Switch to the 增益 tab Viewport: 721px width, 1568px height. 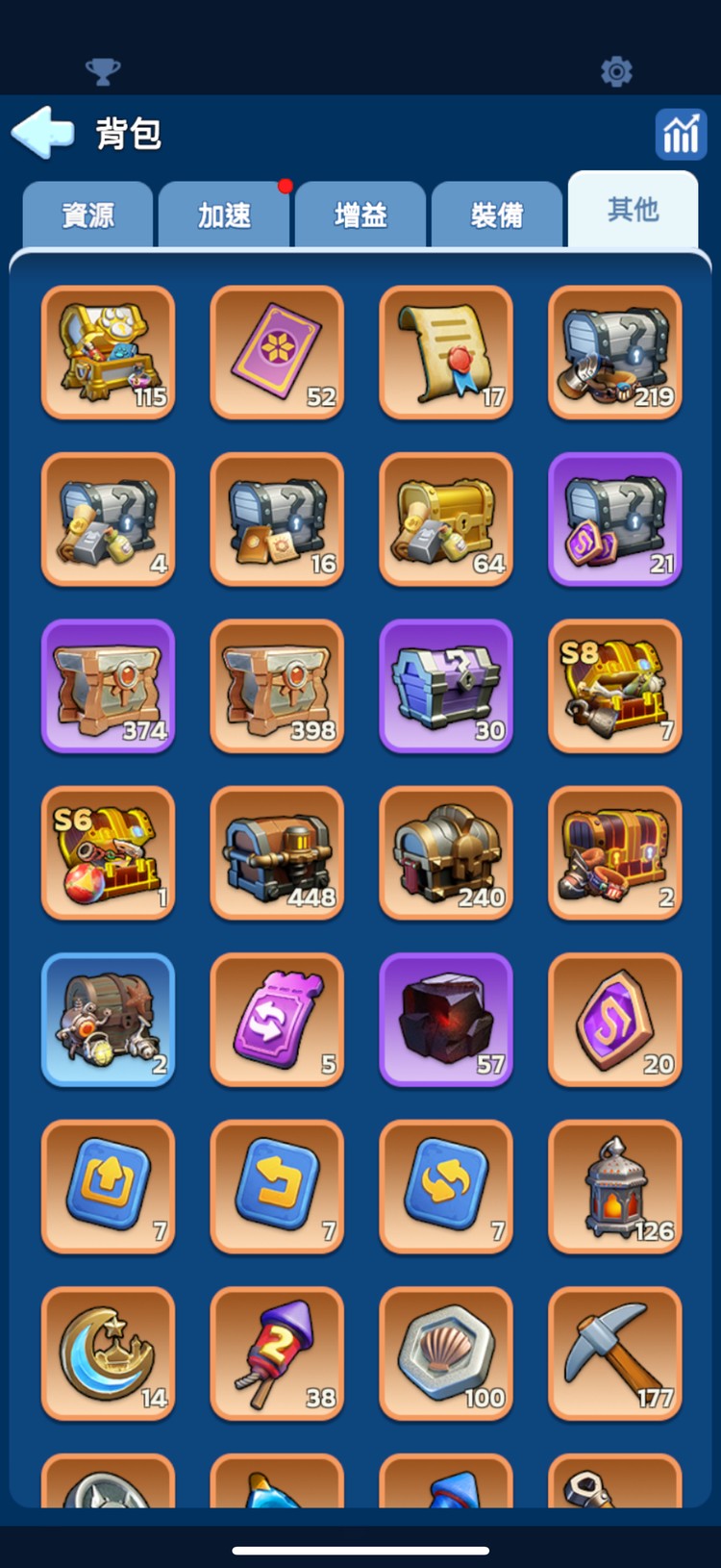[x=360, y=215]
